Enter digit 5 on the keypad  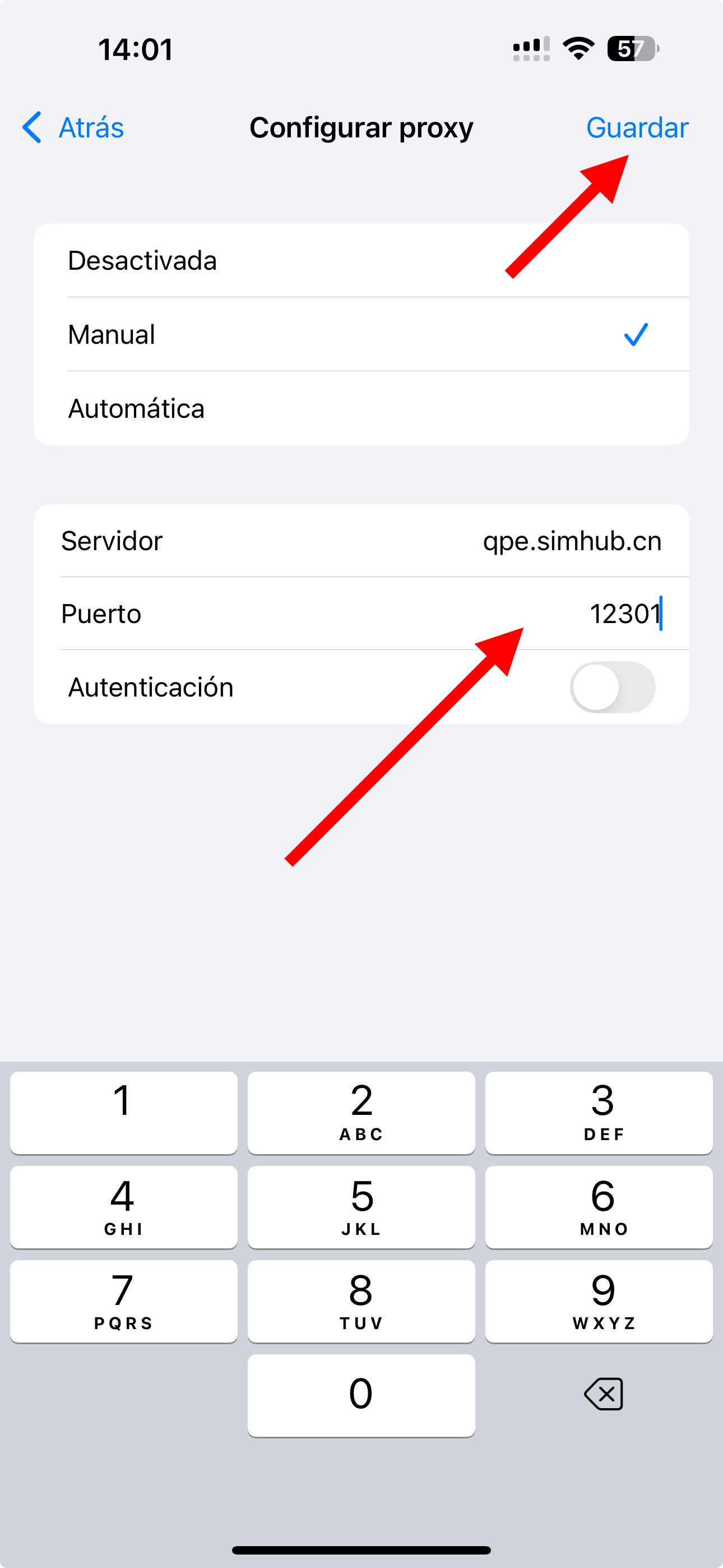coord(361,1206)
